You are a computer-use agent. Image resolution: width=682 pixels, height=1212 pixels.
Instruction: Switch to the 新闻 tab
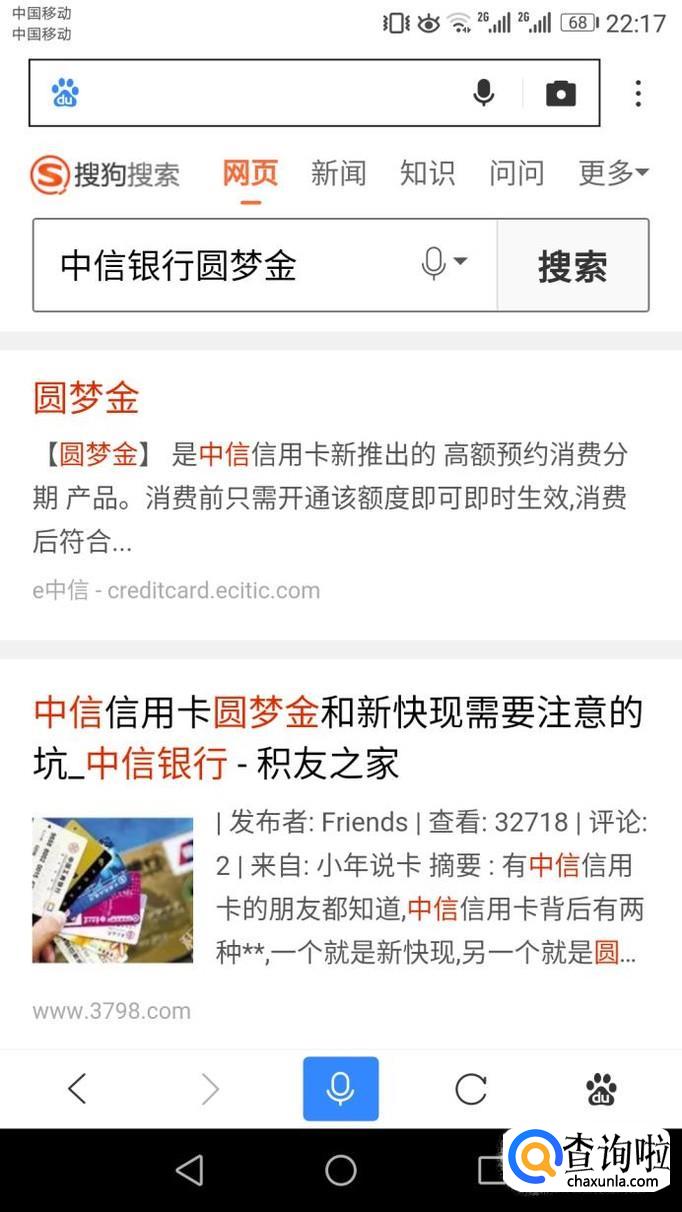point(338,173)
